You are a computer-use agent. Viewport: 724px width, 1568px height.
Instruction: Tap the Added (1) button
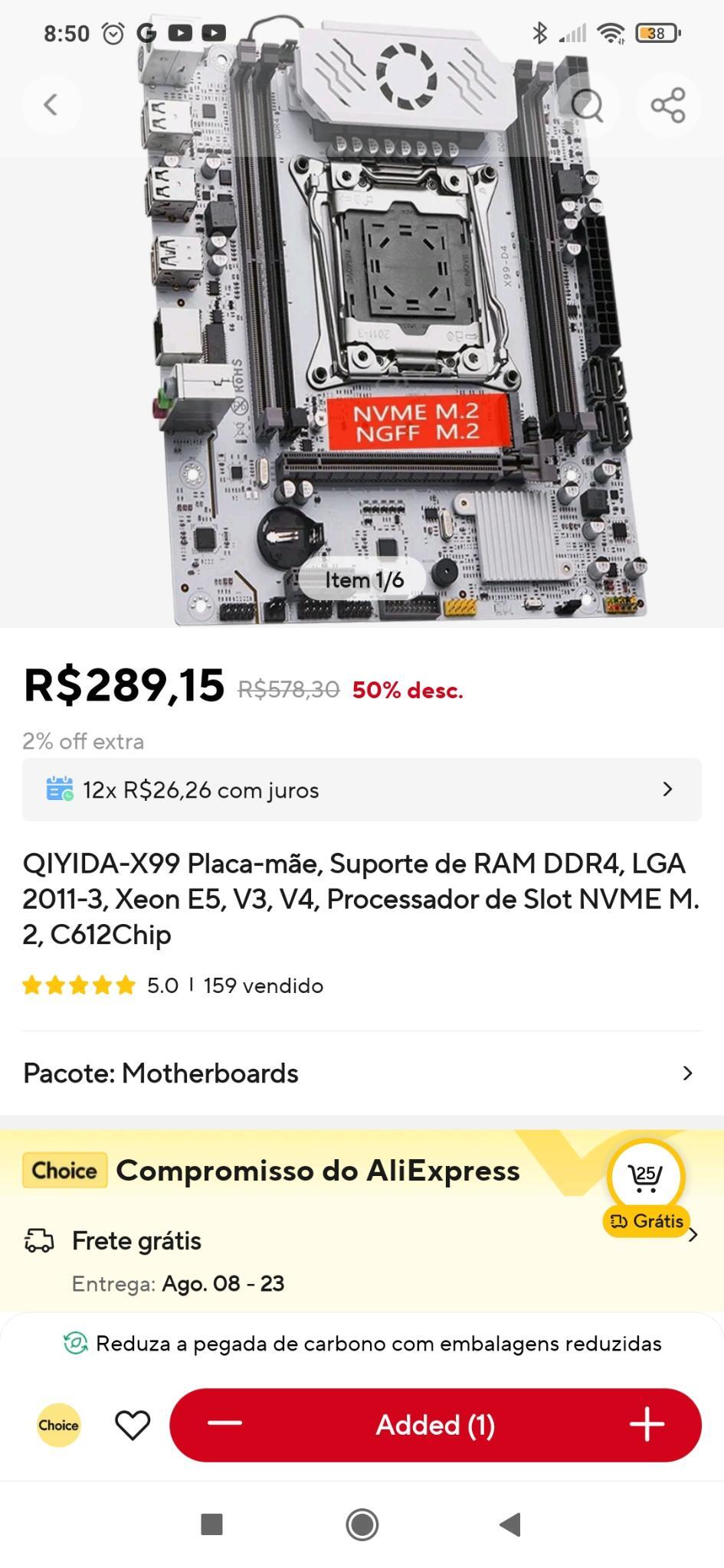tap(435, 1425)
